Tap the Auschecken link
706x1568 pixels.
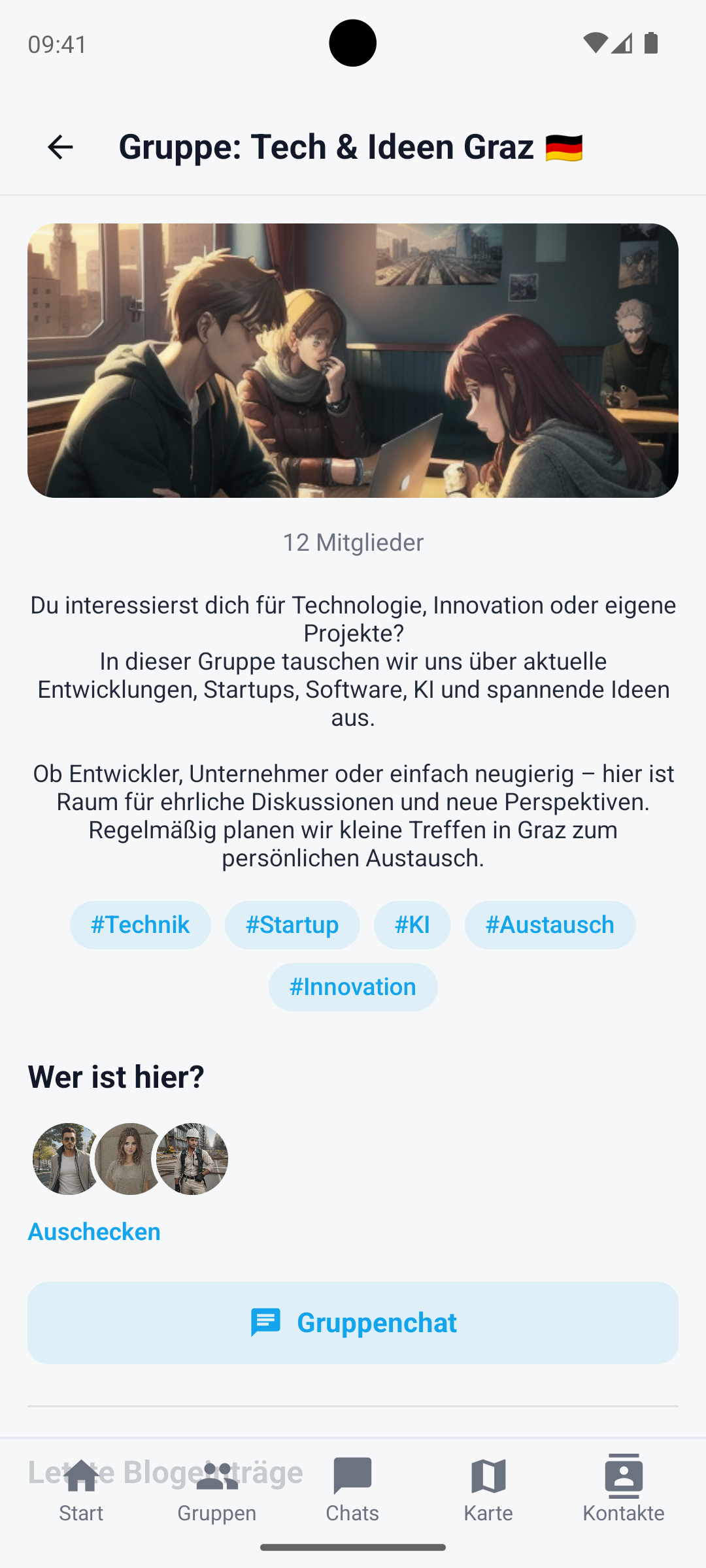[94, 1232]
